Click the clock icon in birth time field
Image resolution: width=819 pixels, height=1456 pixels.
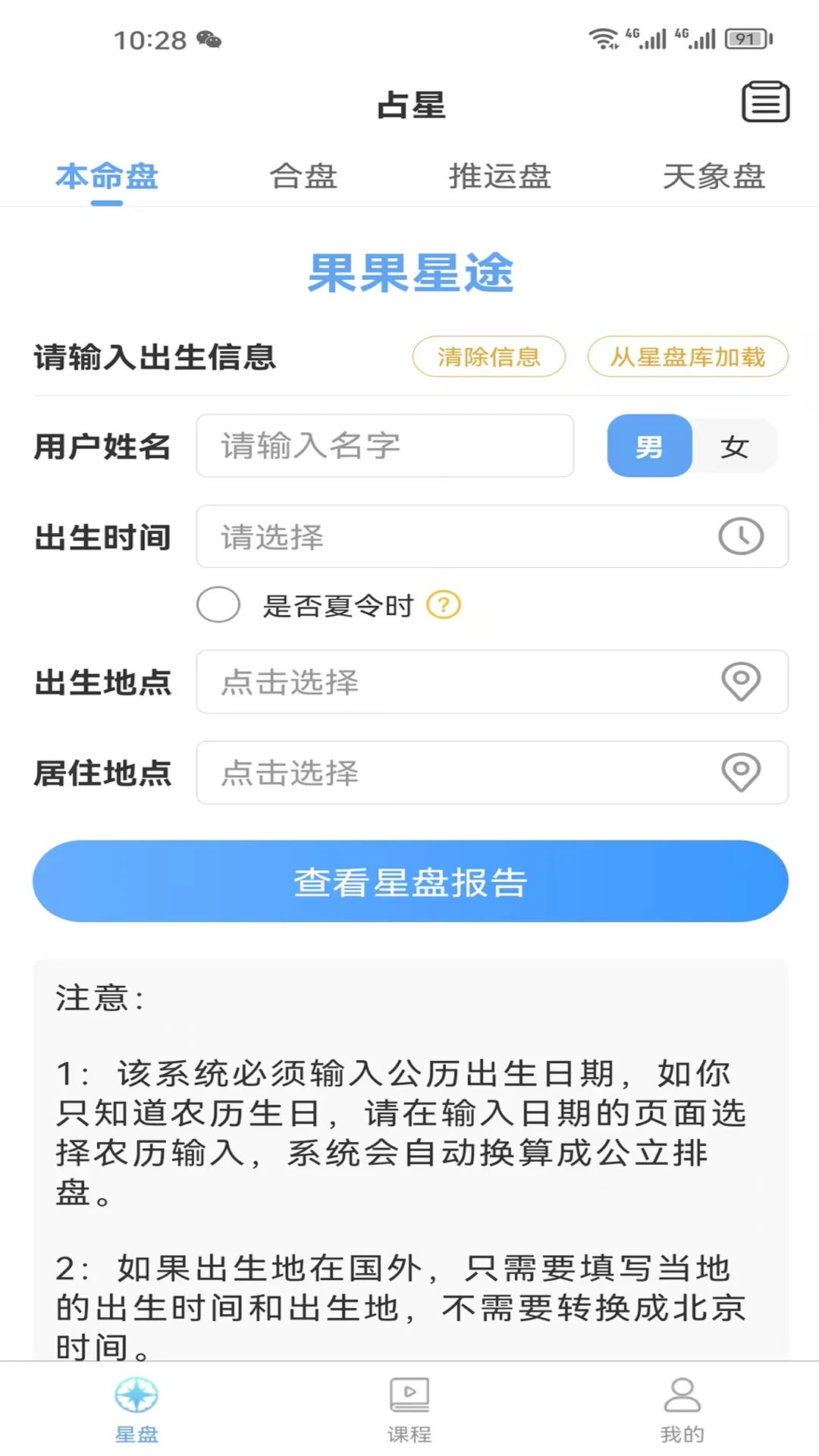739,536
